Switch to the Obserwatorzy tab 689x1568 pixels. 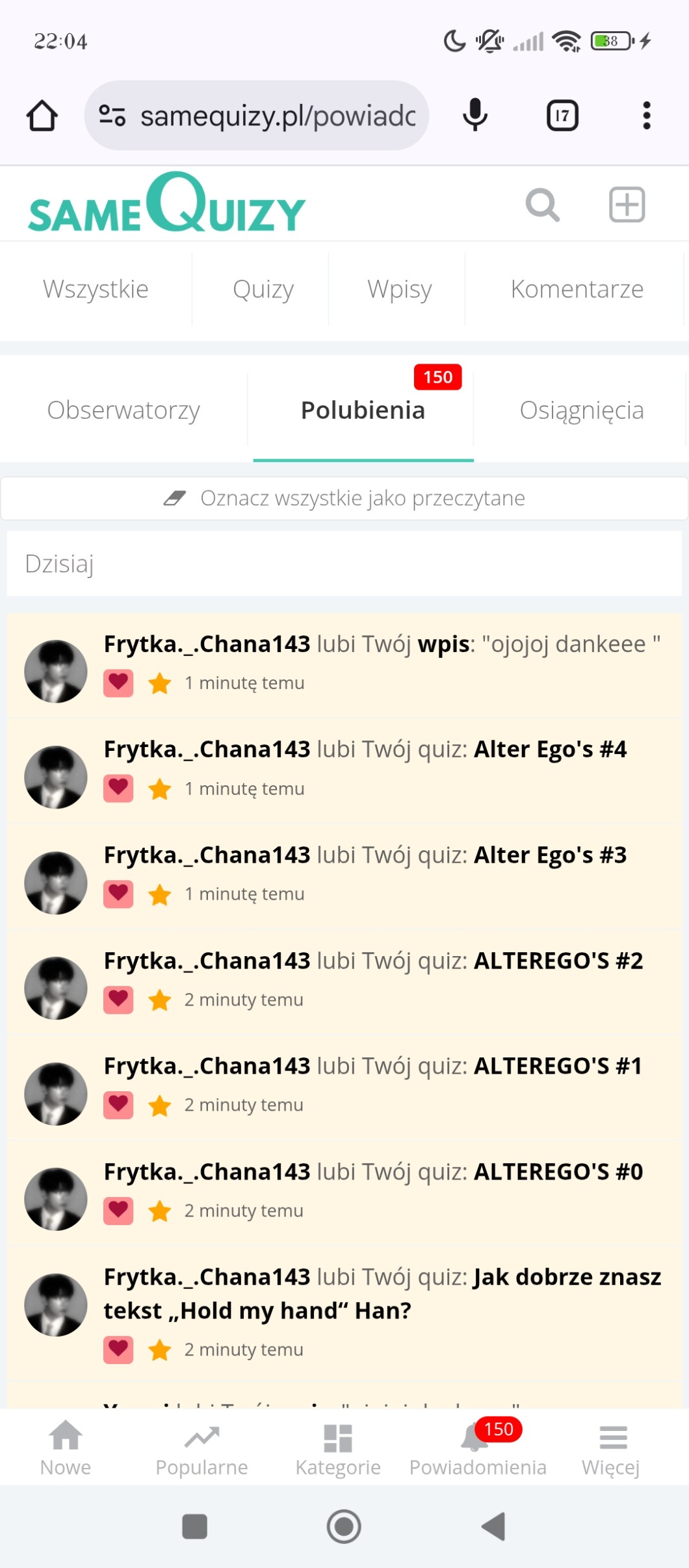click(x=123, y=411)
